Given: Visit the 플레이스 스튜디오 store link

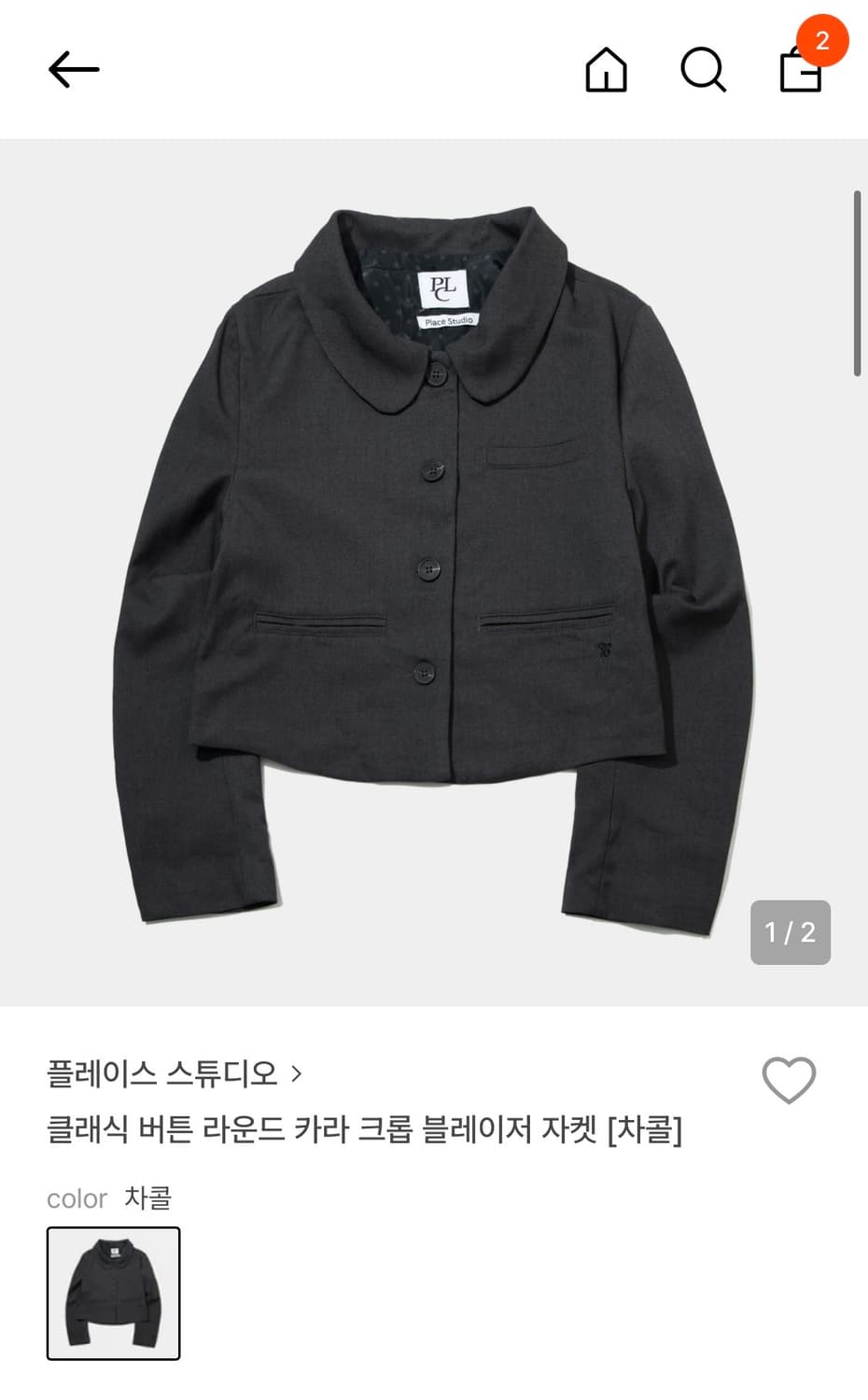Looking at the screenshot, I should click(163, 1074).
